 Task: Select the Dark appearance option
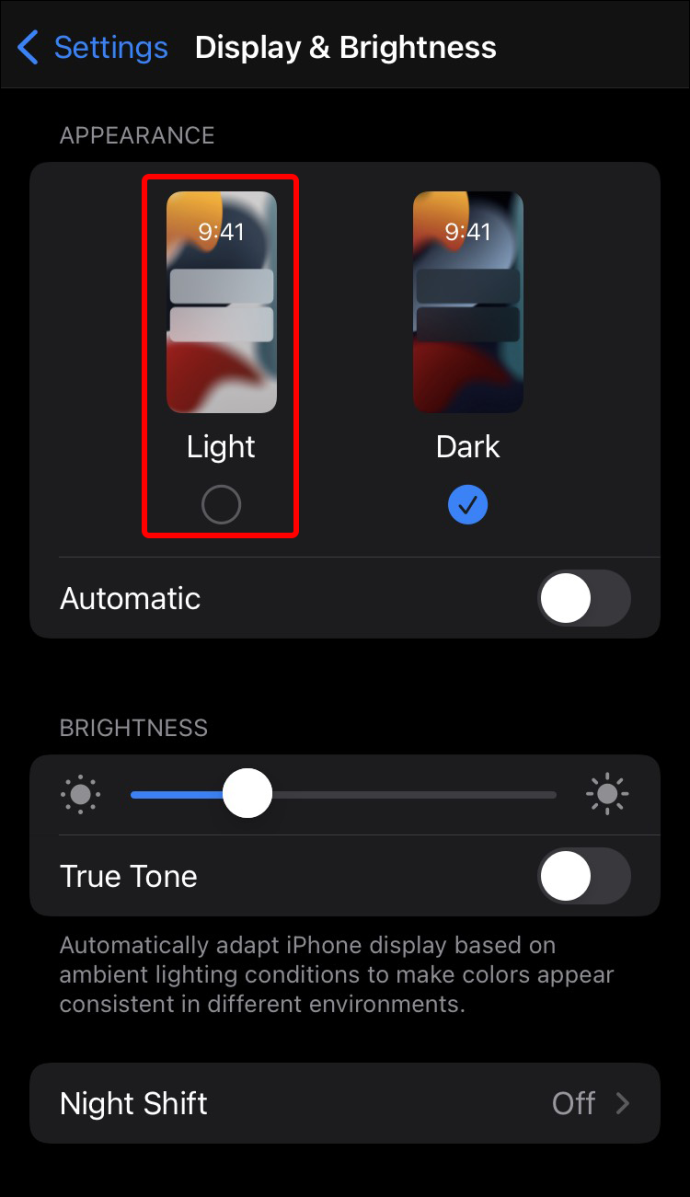468,506
